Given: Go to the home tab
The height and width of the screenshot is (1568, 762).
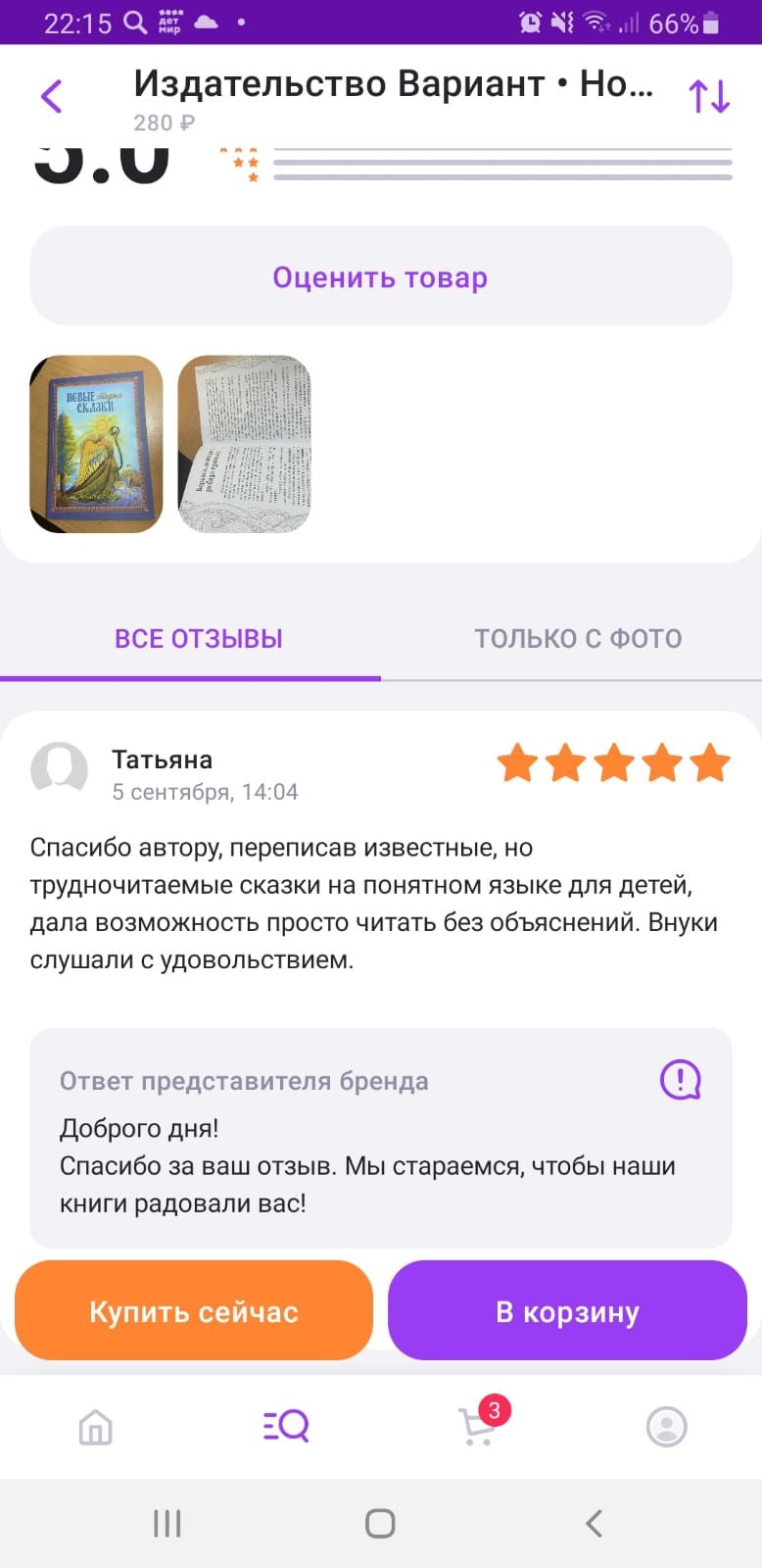Looking at the screenshot, I should pyautogui.click(x=96, y=1427).
